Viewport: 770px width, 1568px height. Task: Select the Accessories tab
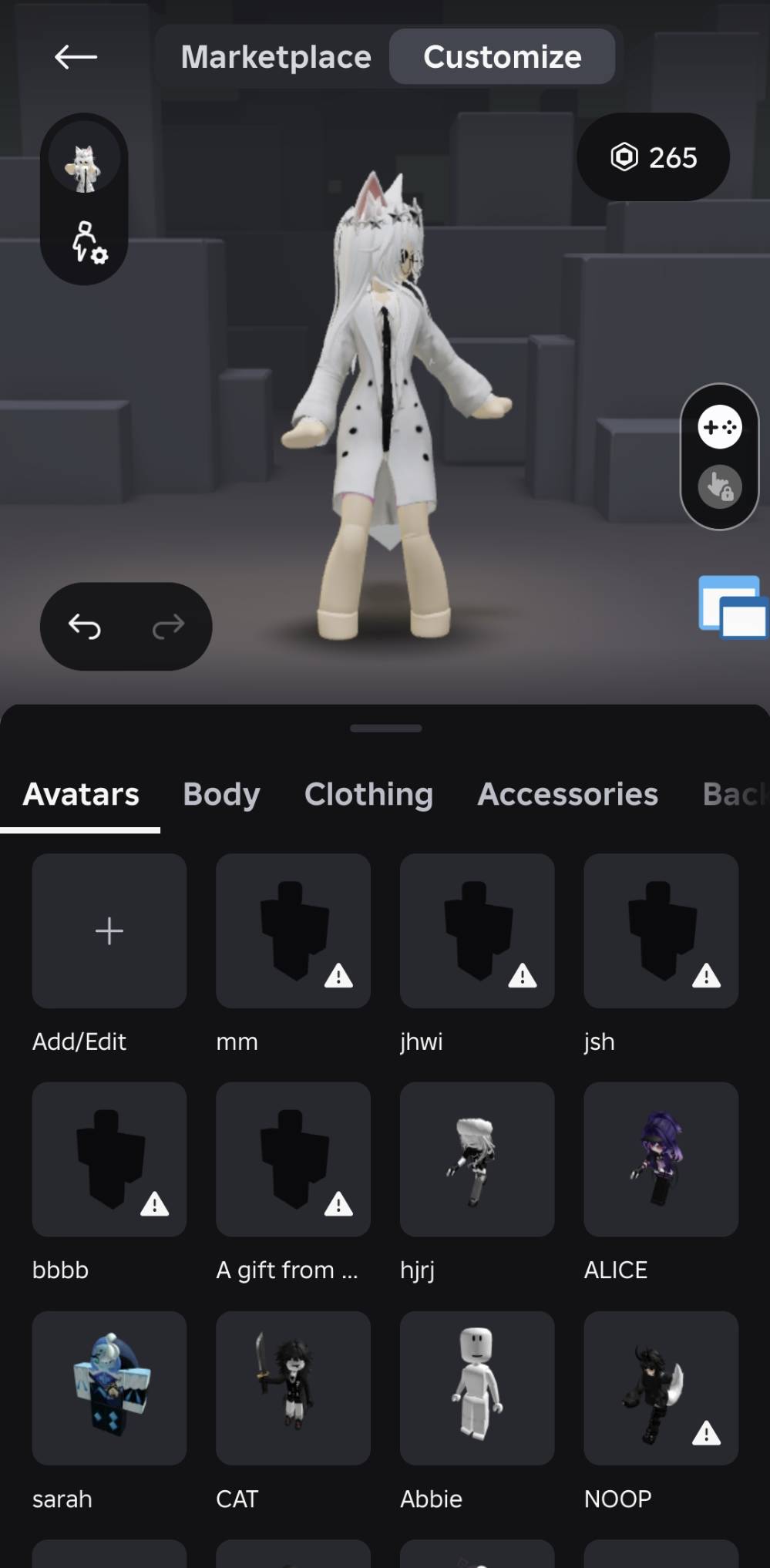tap(567, 794)
